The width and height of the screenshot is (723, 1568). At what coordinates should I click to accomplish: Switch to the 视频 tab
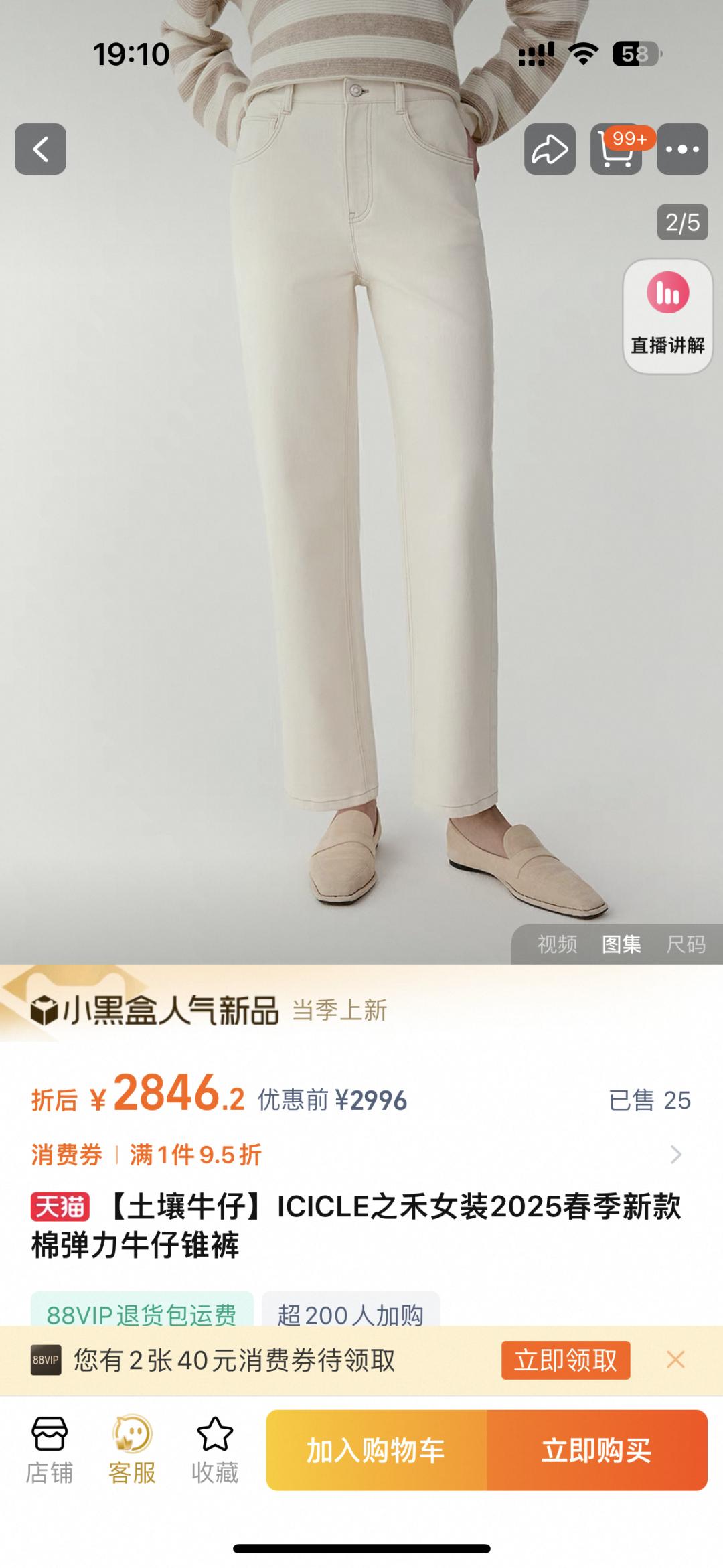(557, 944)
